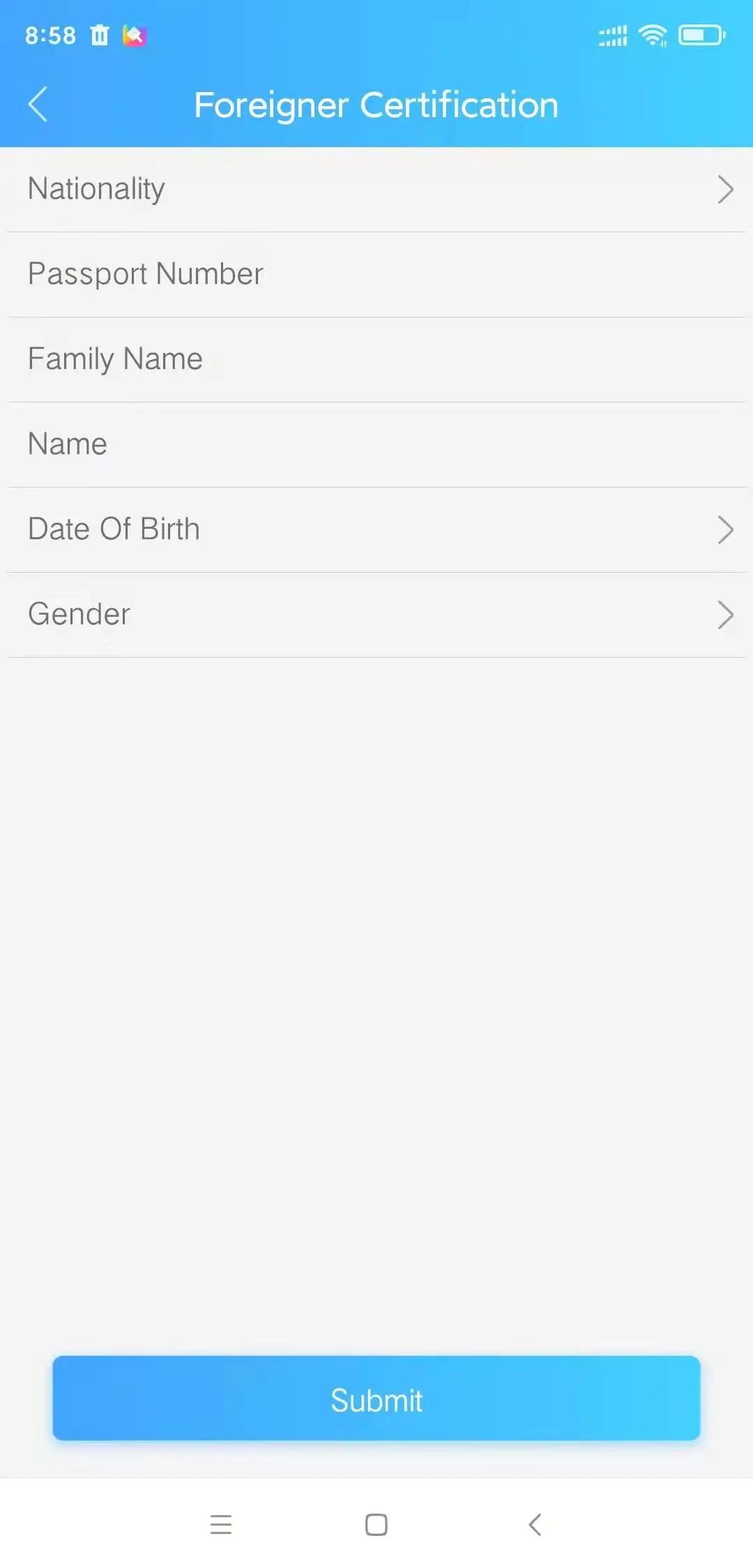753x1568 pixels.
Task: Open the Nationality picker
Action: click(376, 189)
